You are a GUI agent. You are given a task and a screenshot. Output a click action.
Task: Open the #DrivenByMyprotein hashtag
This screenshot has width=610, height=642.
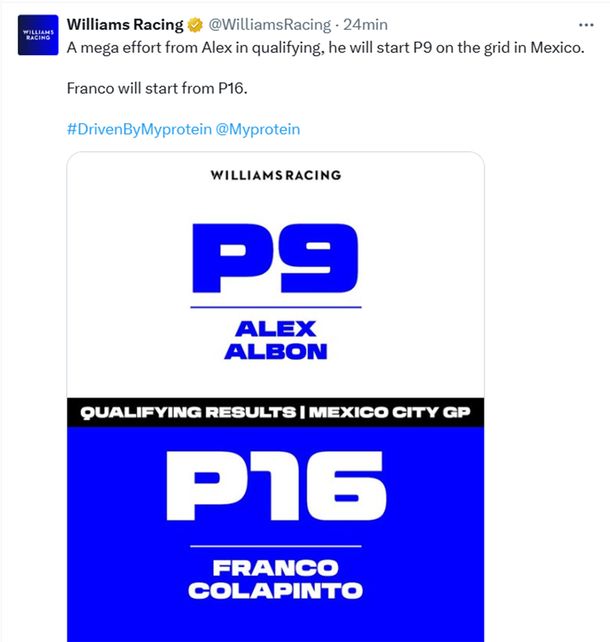pyautogui.click(x=138, y=129)
